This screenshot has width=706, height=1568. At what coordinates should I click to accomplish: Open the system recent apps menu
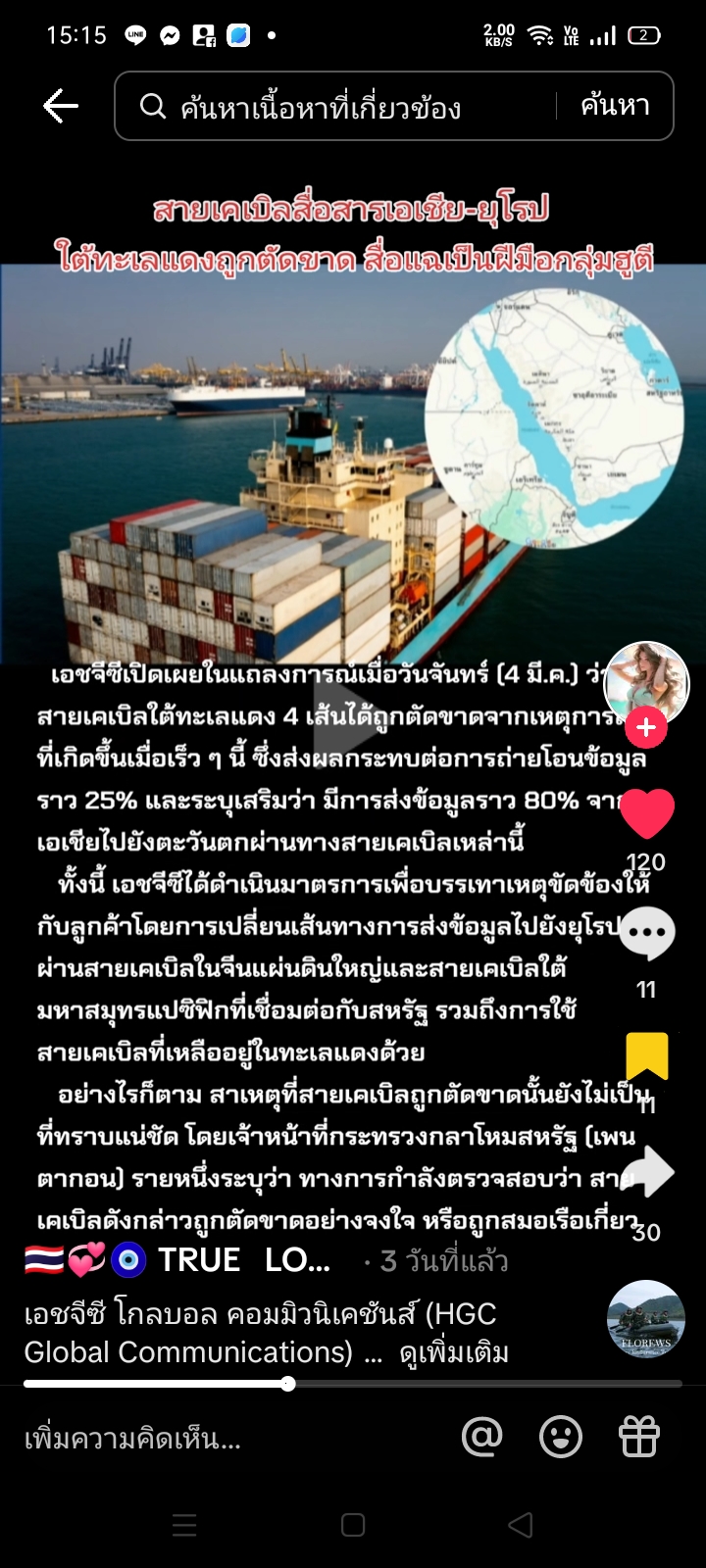184,1525
